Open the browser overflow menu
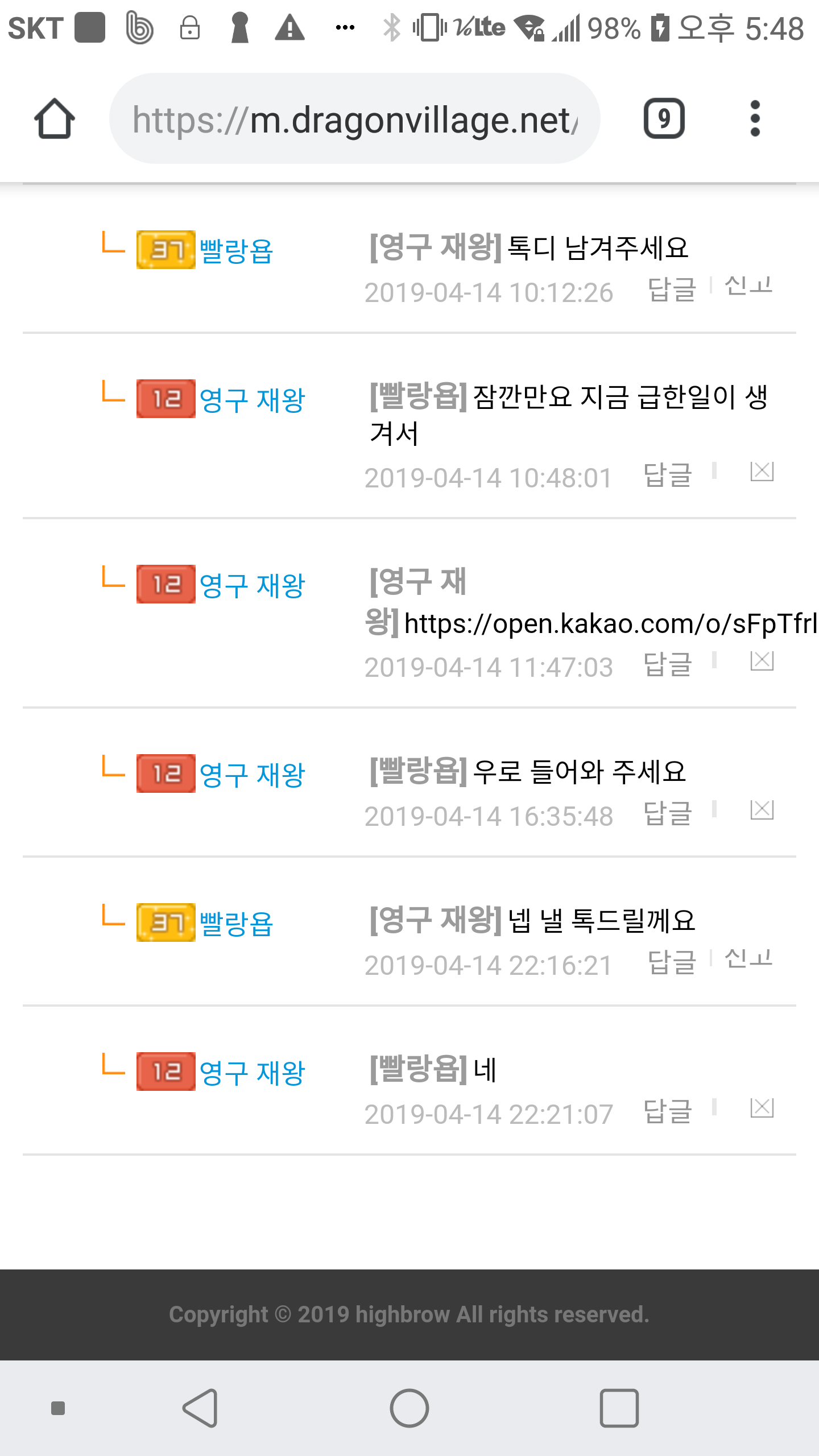This screenshot has width=819, height=1456. [x=755, y=119]
